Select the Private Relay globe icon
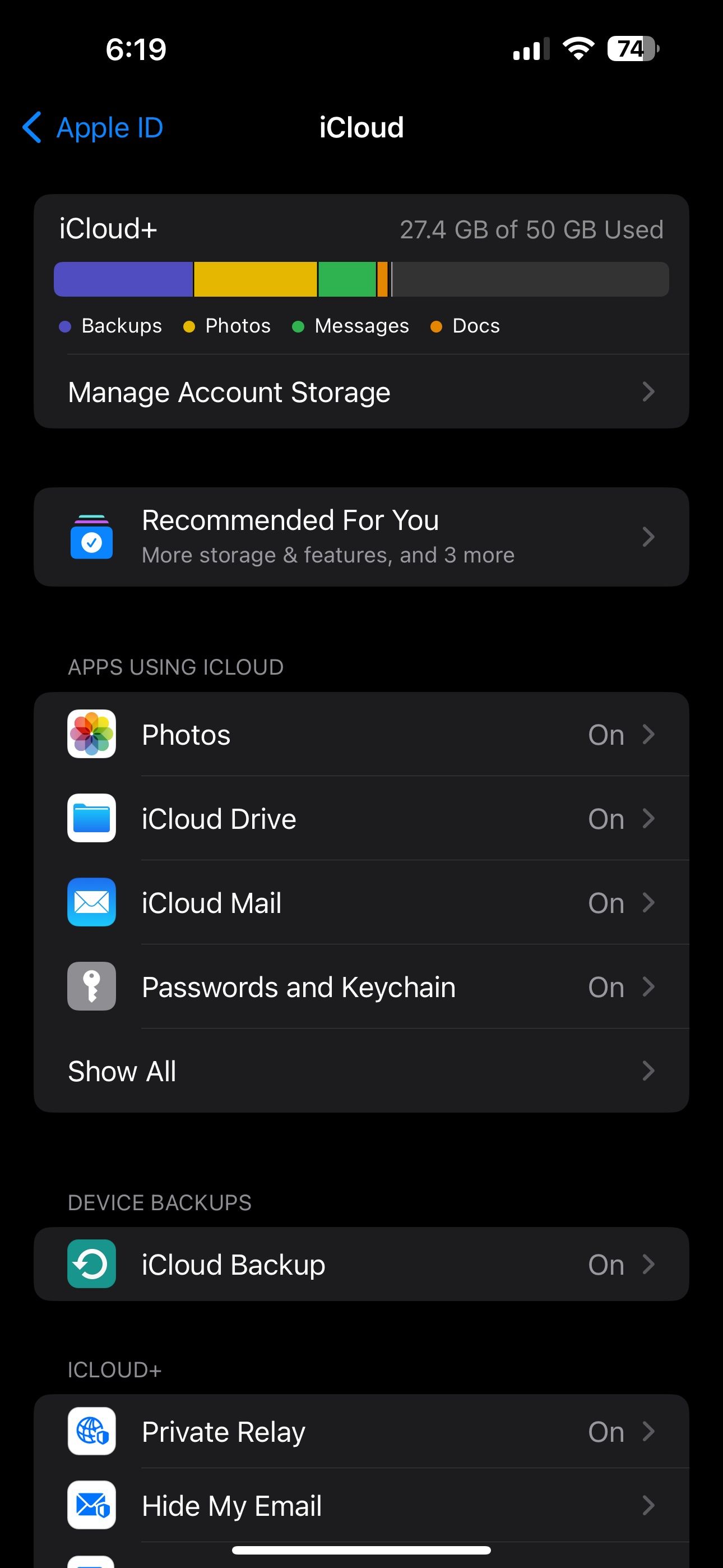Image resolution: width=723 pixels, height=1568 pixels. [91, 1432]
